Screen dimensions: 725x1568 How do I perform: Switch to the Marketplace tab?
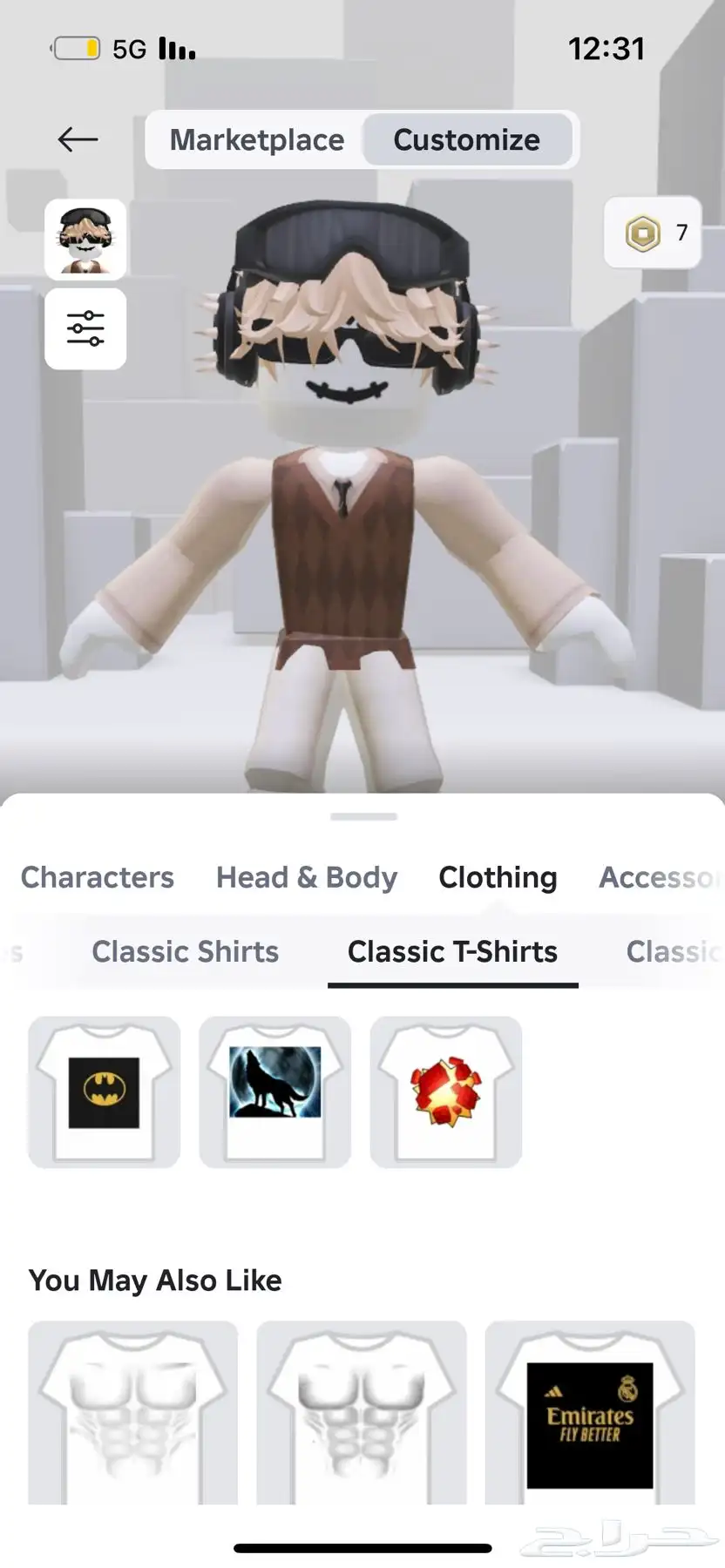click(256, 139)
